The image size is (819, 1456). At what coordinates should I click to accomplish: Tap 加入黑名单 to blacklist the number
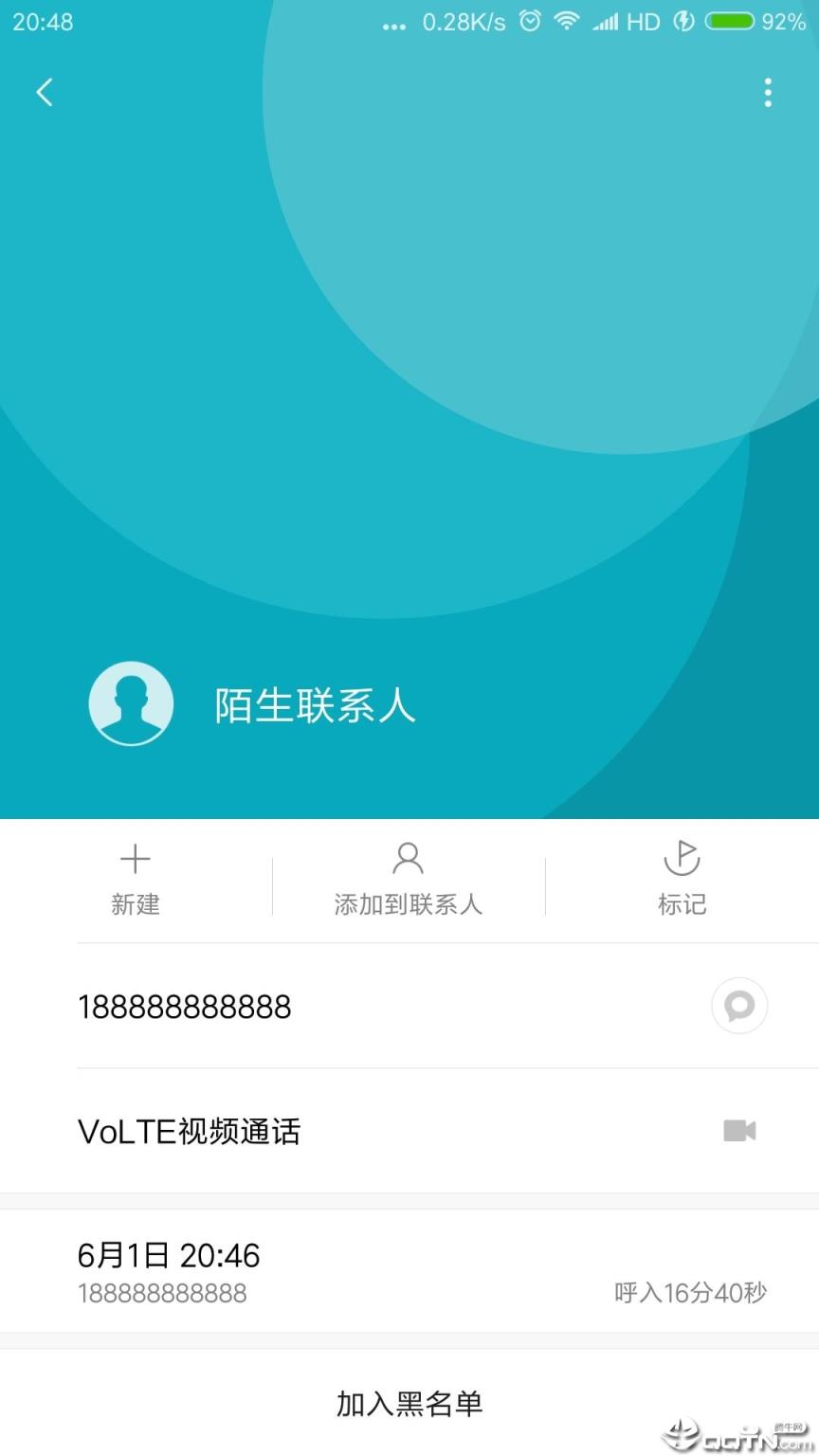(409, 1404)
